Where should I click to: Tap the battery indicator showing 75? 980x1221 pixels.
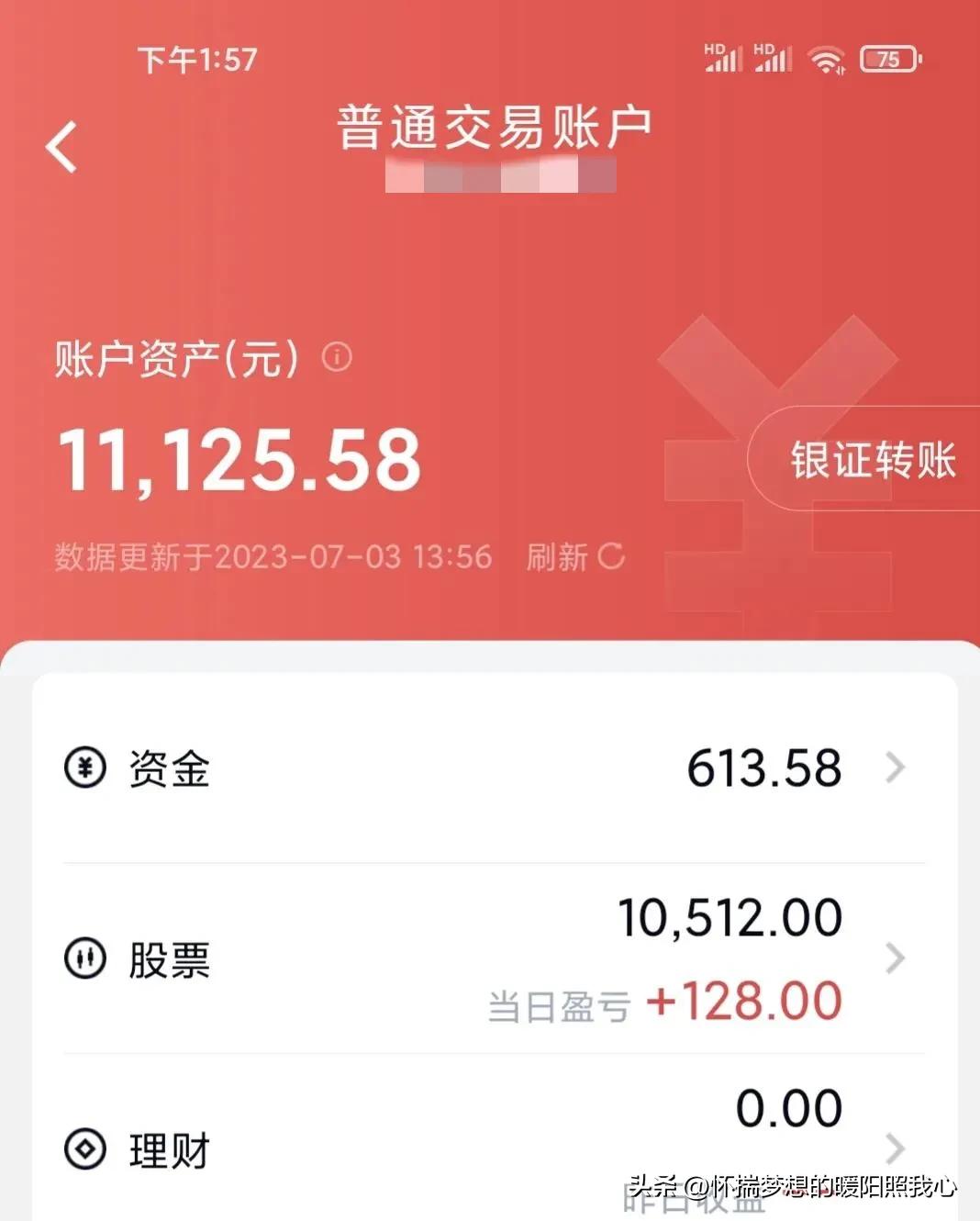885,58
